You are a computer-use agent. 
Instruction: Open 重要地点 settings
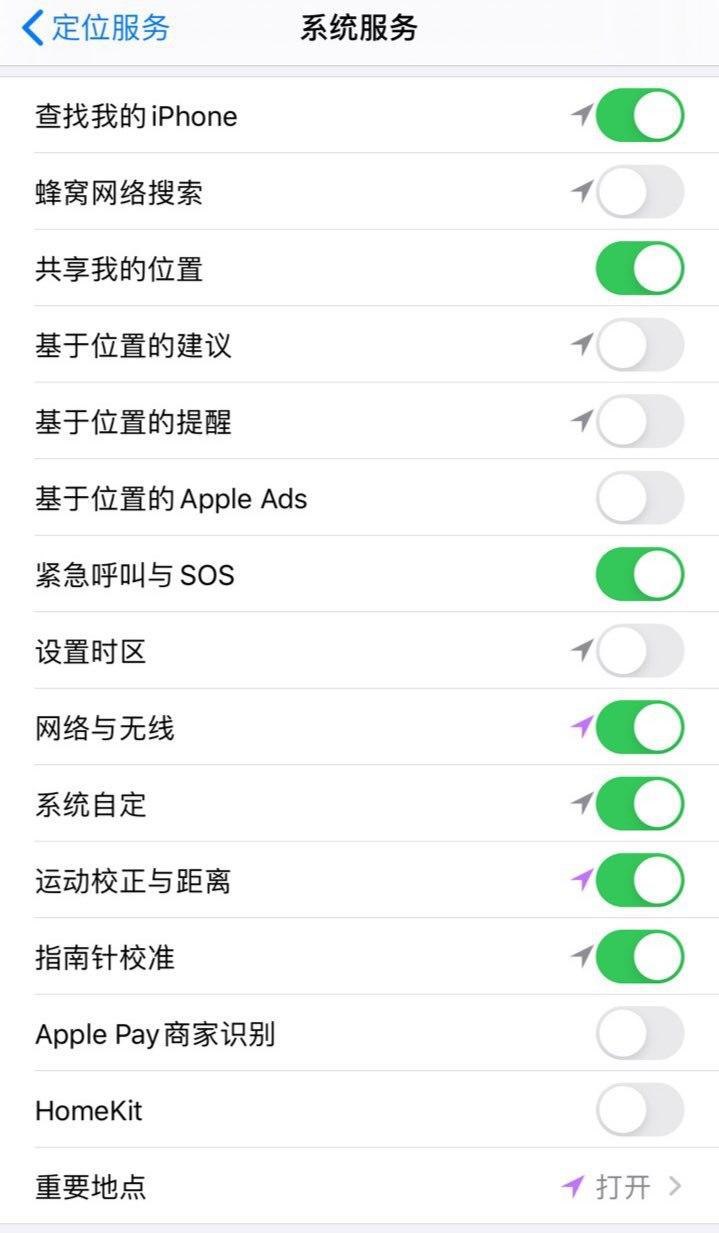(x=360, y=1187)
